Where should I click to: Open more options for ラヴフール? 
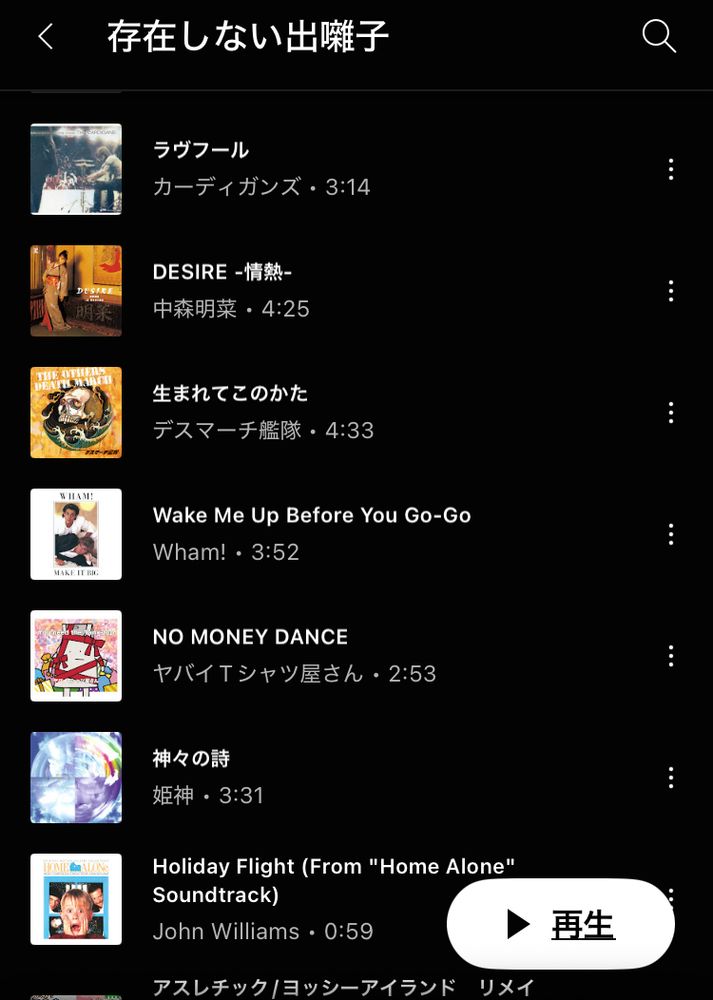[x=670, y=169]
